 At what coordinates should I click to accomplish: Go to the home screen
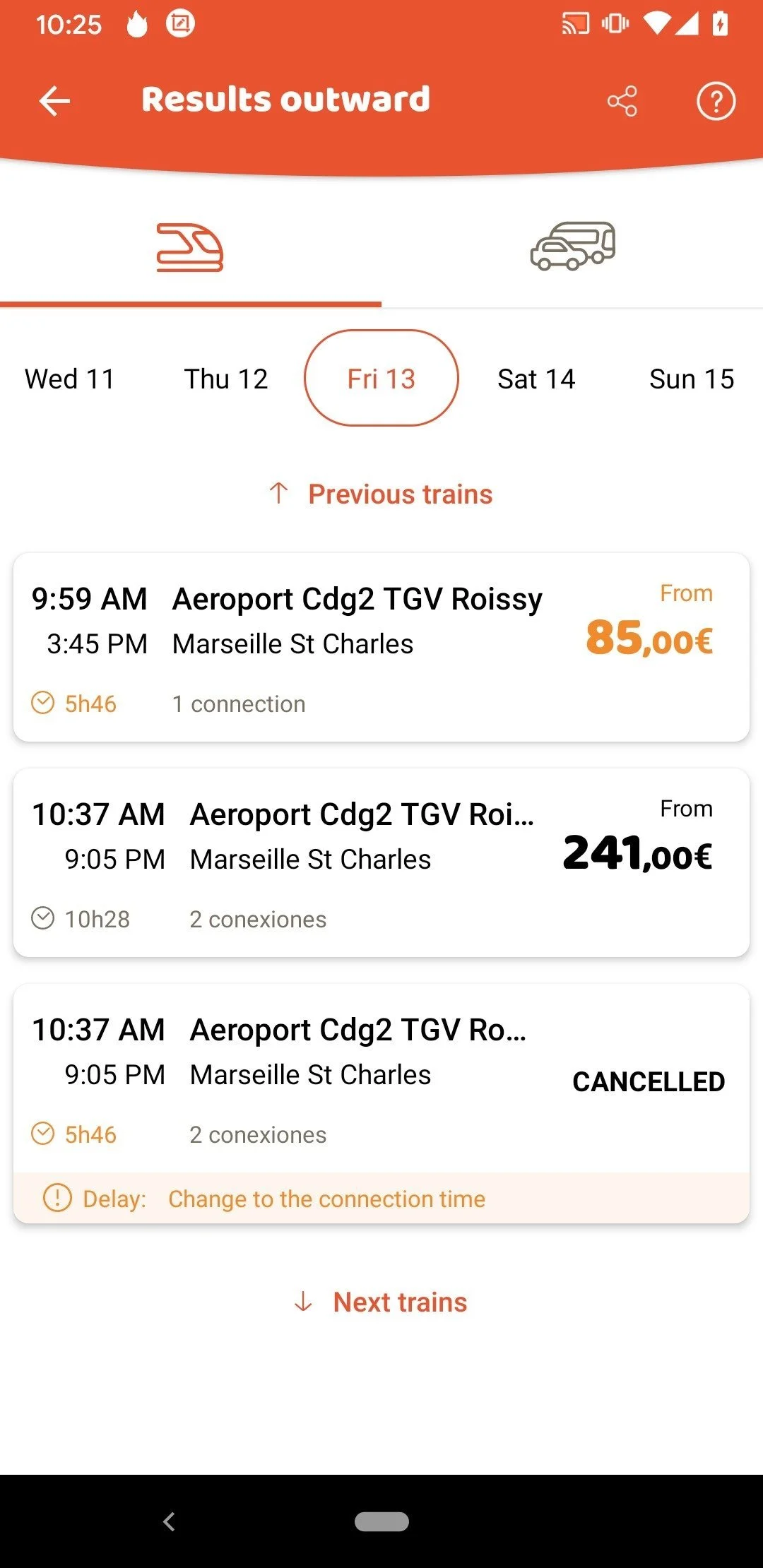tap(381, 1521)
